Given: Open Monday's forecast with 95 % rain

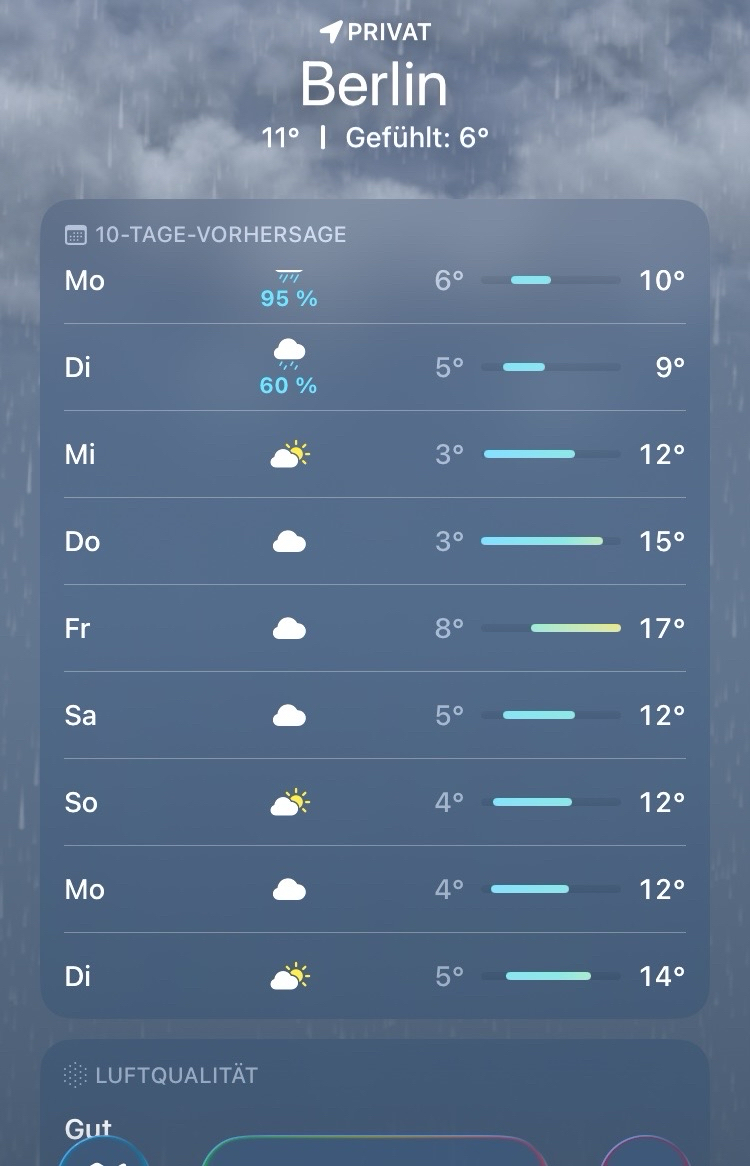Looking at the screenshot, I should point(374,281).
